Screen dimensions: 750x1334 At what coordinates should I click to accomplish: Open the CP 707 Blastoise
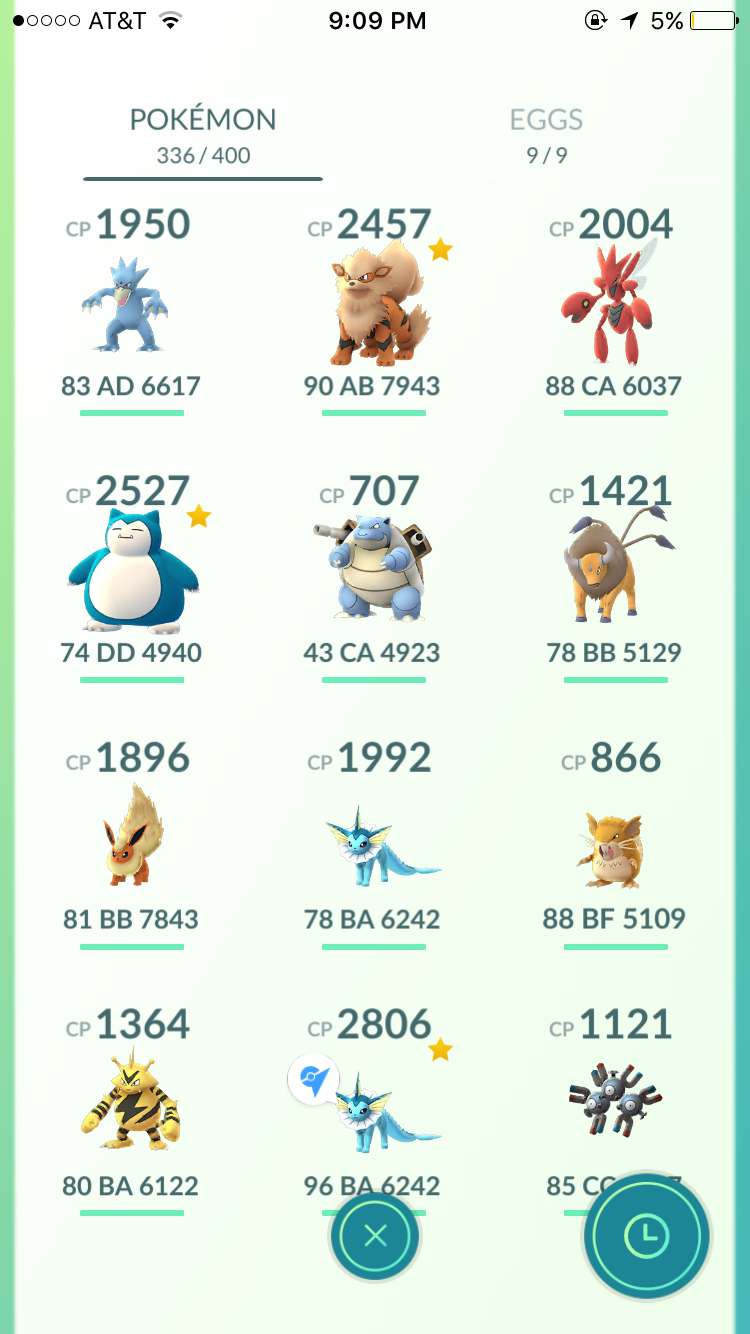tap(373, 570)
